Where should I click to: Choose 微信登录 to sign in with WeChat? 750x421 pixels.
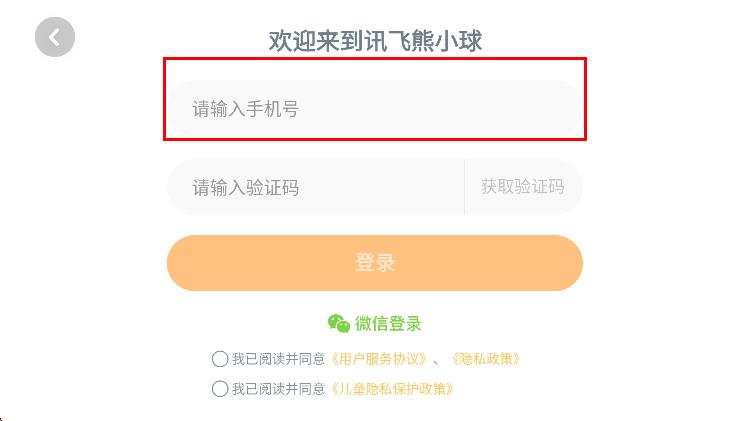pos(375,323)
